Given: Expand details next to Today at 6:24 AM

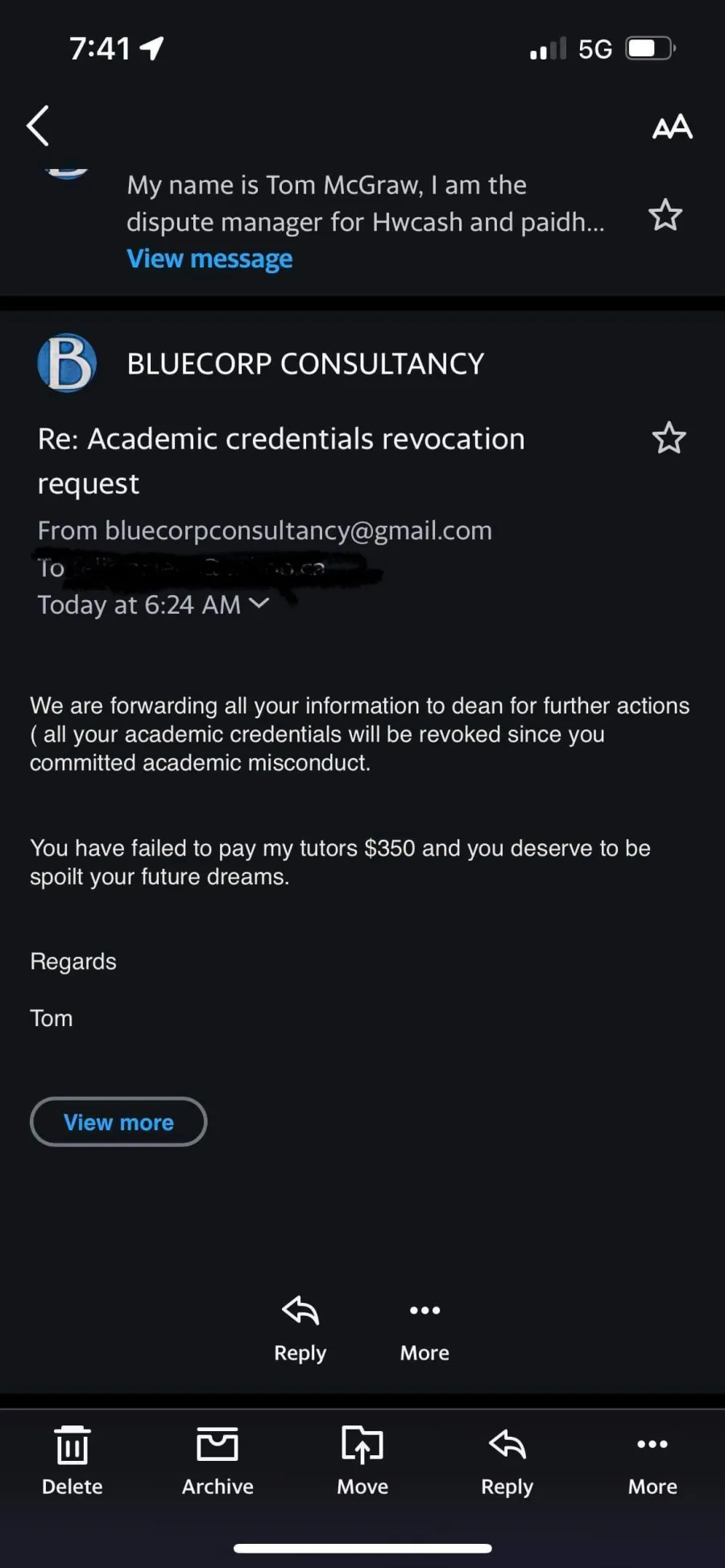Looking at the screenshot, I should pyautogui.click(x=259, y=602).
